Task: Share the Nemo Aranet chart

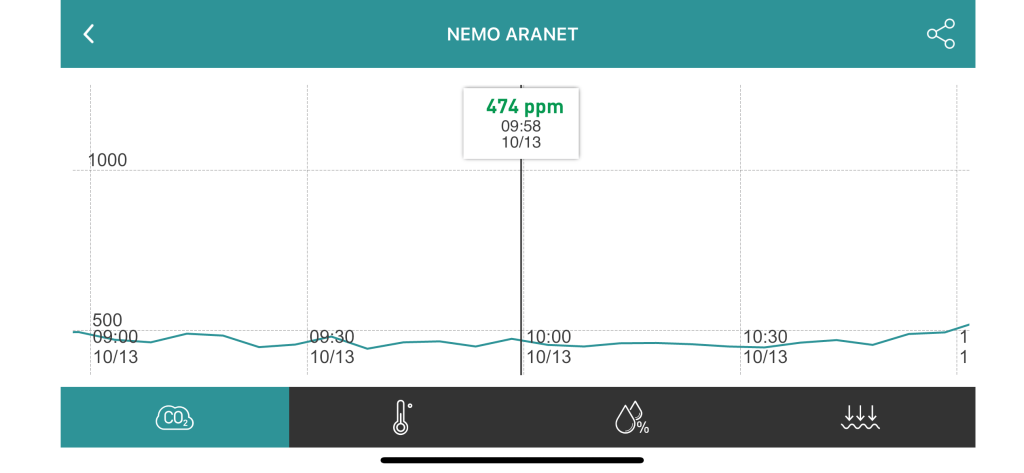Action: [940, 34]
